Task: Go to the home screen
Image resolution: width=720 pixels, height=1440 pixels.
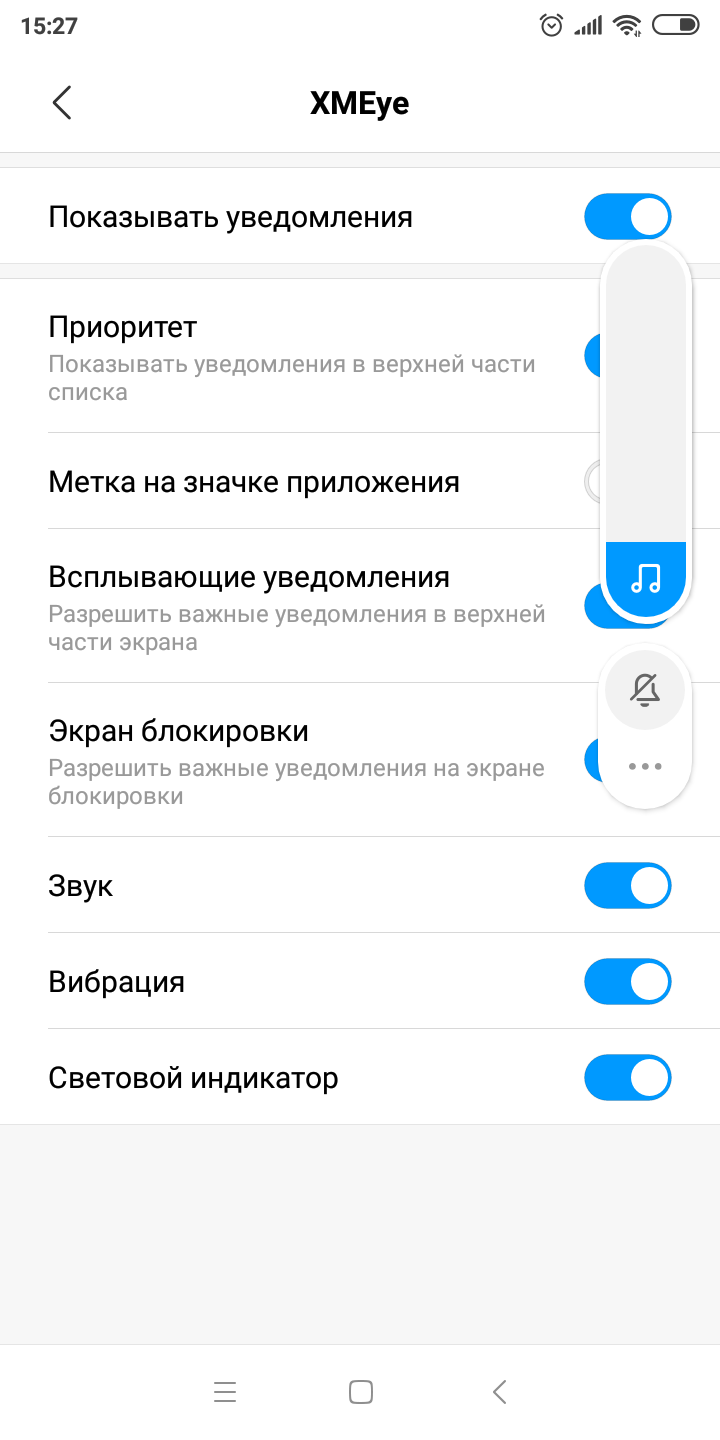Action: [x=361, y=1391]
